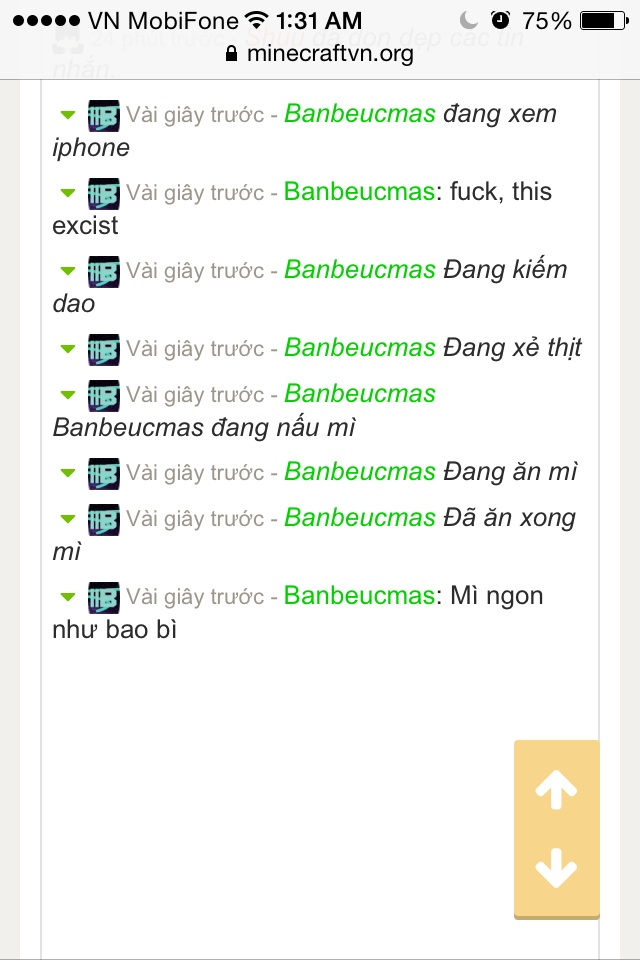Open message options for "fuck, this excist"
This screenshot has width=640, height=960.
click(67, 192)
